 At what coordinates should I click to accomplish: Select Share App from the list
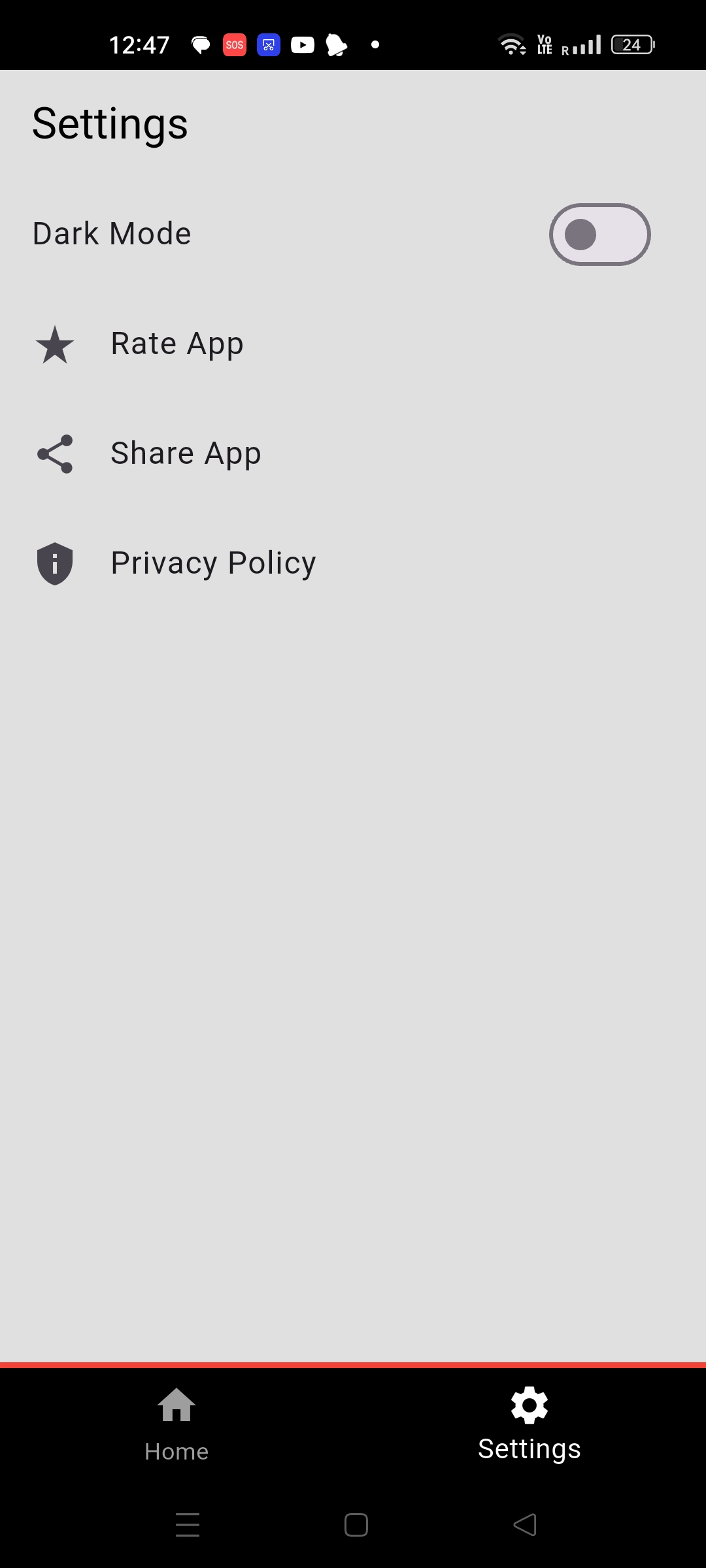point(186,453)
